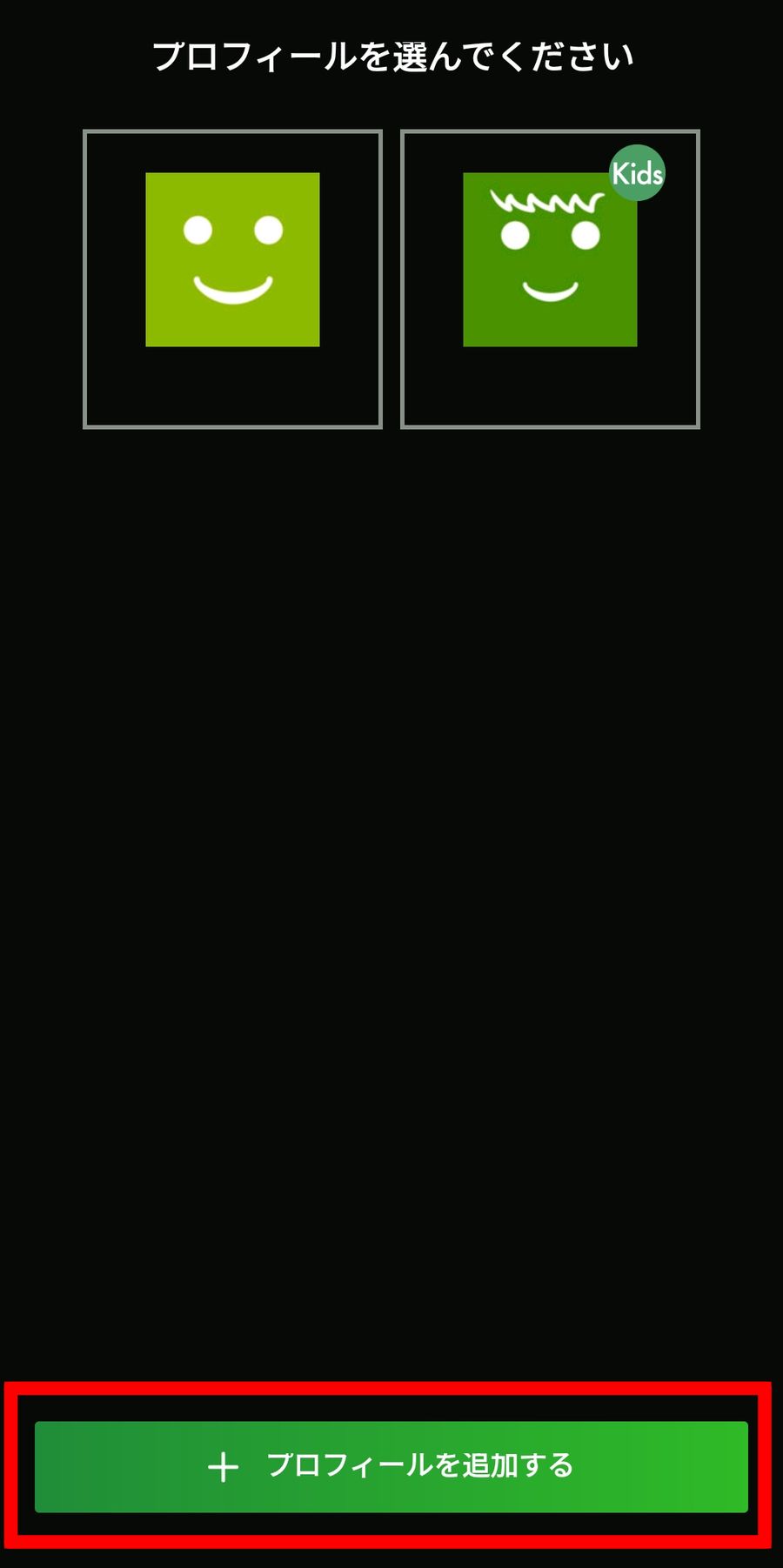Tap プロフィールを追加する button

tap(391, 1466)
